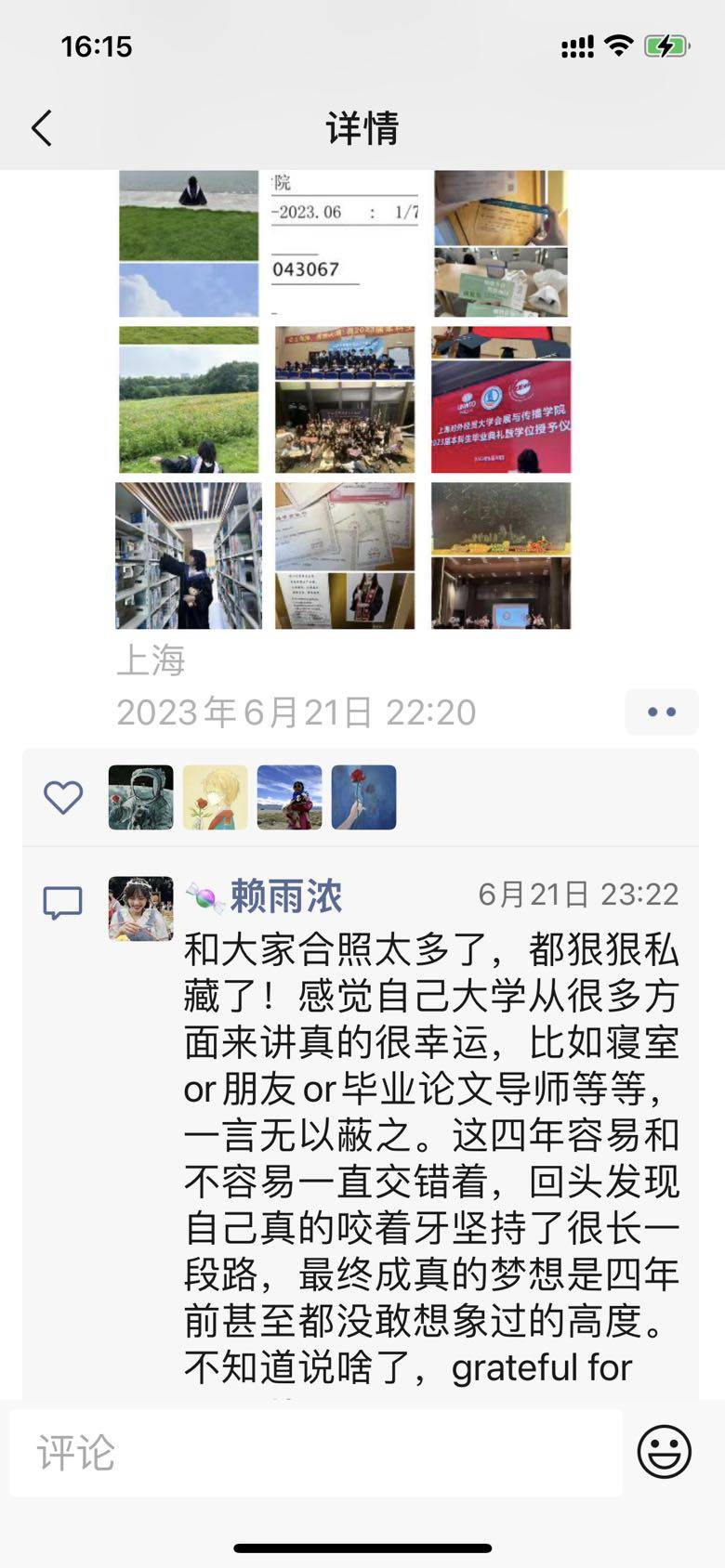Open the group graduation photo in auditorium

[345, 400]
